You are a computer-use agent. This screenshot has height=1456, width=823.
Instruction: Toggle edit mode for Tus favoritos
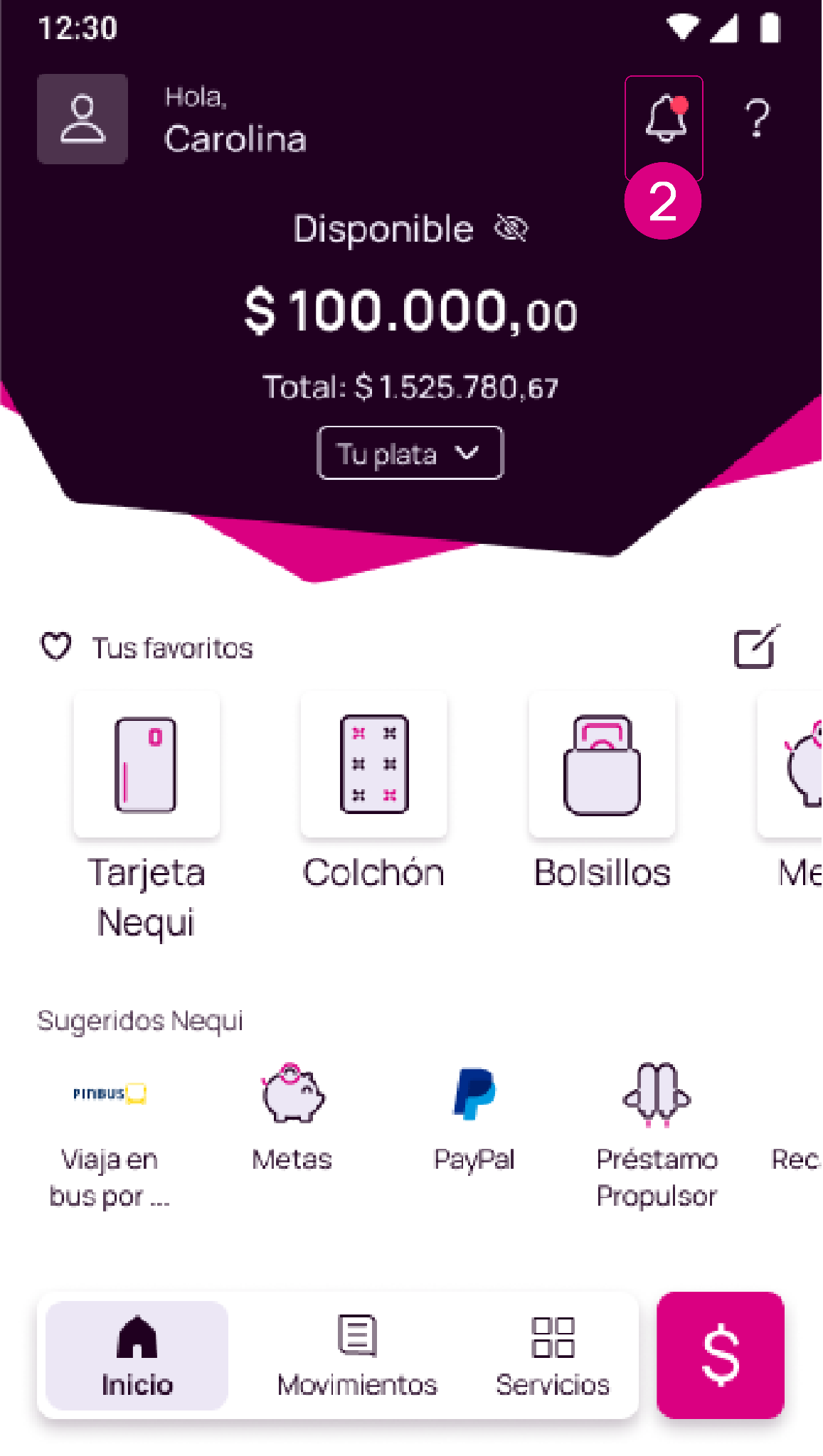pyautogui.click(x=755, y=647)
